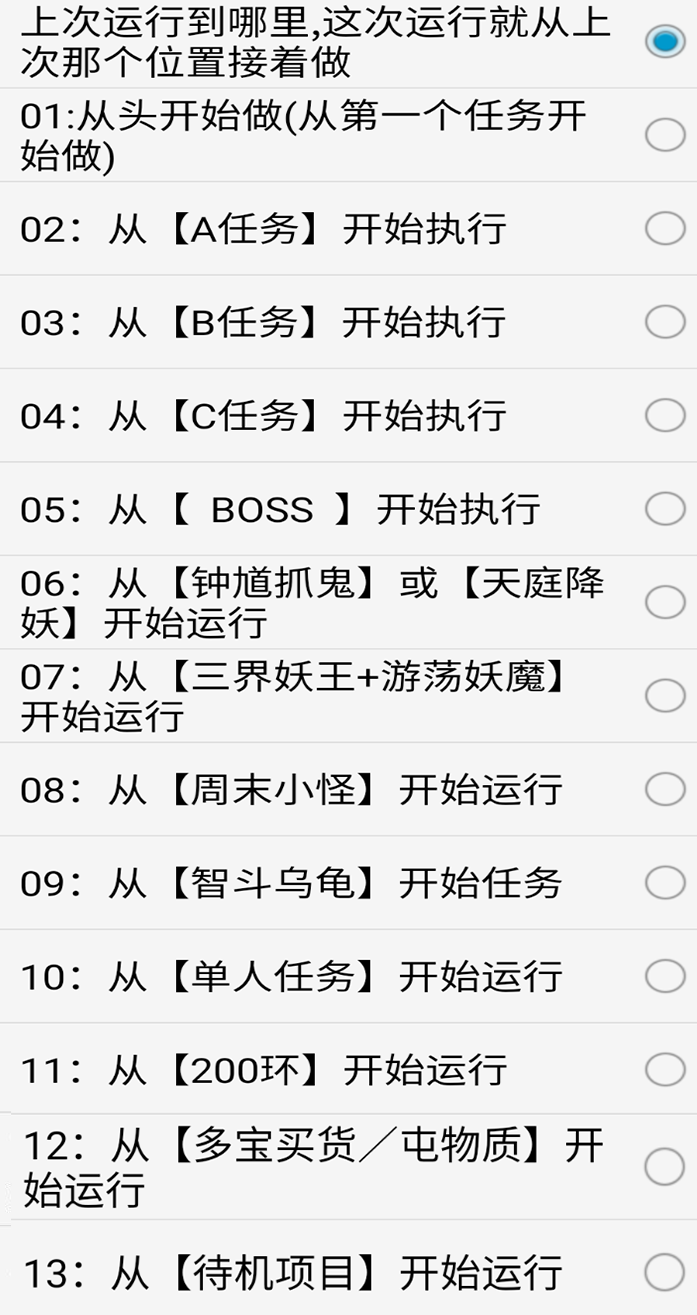Pick 04 从【C任务】开始执行
Image resolution: width=697 pixels, height=1315 pixels.
pos(665,415)
